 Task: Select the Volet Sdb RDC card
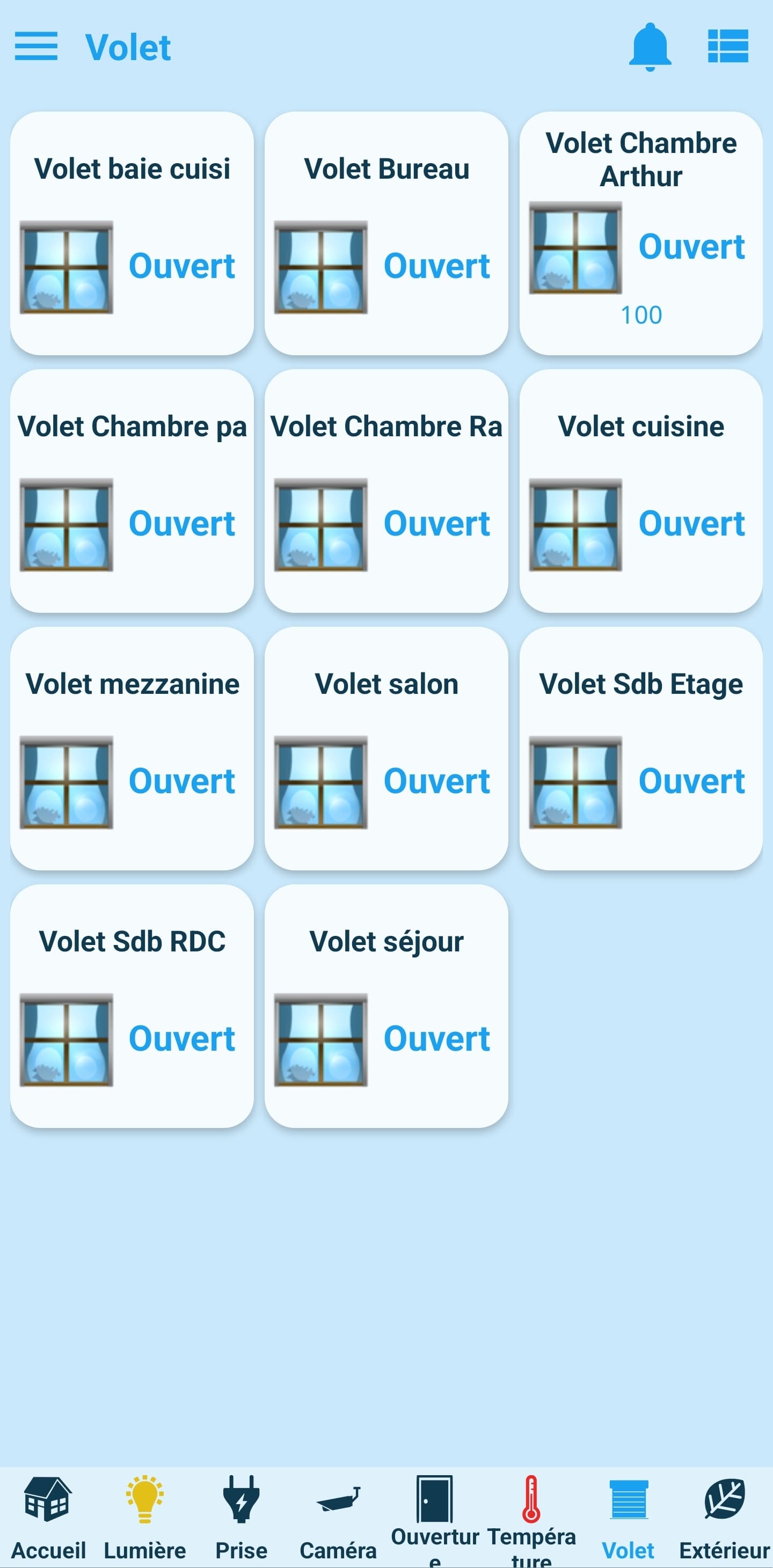pyautogui.click(x=132, y=1006)
